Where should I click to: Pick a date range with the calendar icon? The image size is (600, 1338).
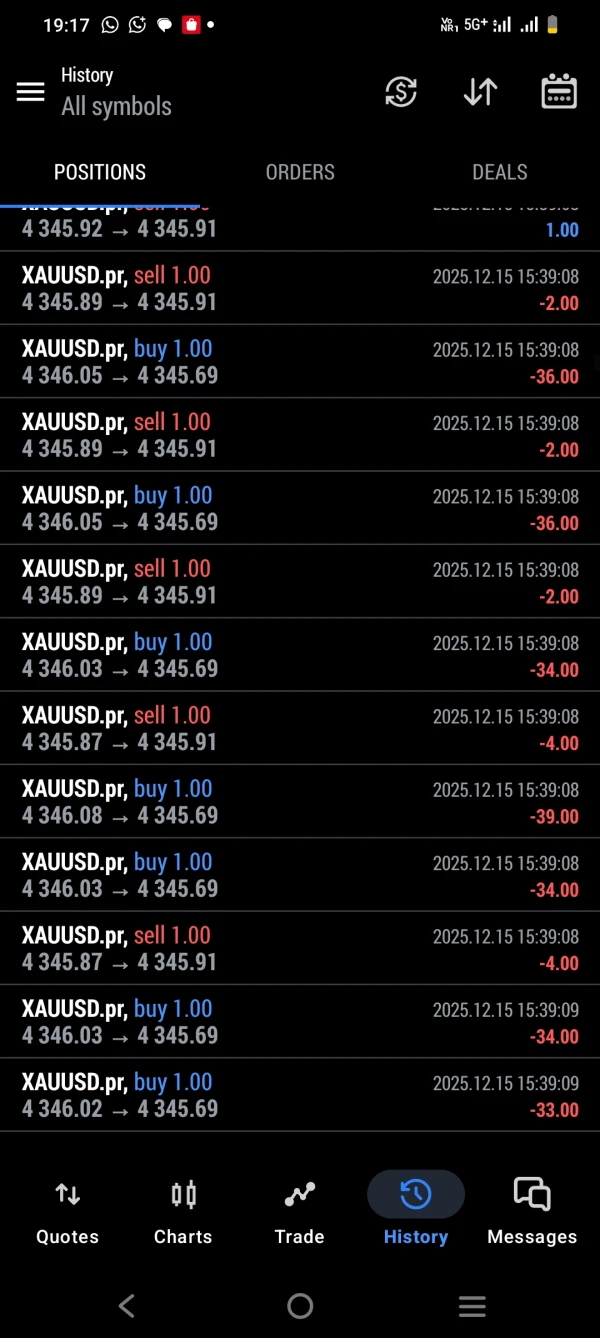coord(559,92)
